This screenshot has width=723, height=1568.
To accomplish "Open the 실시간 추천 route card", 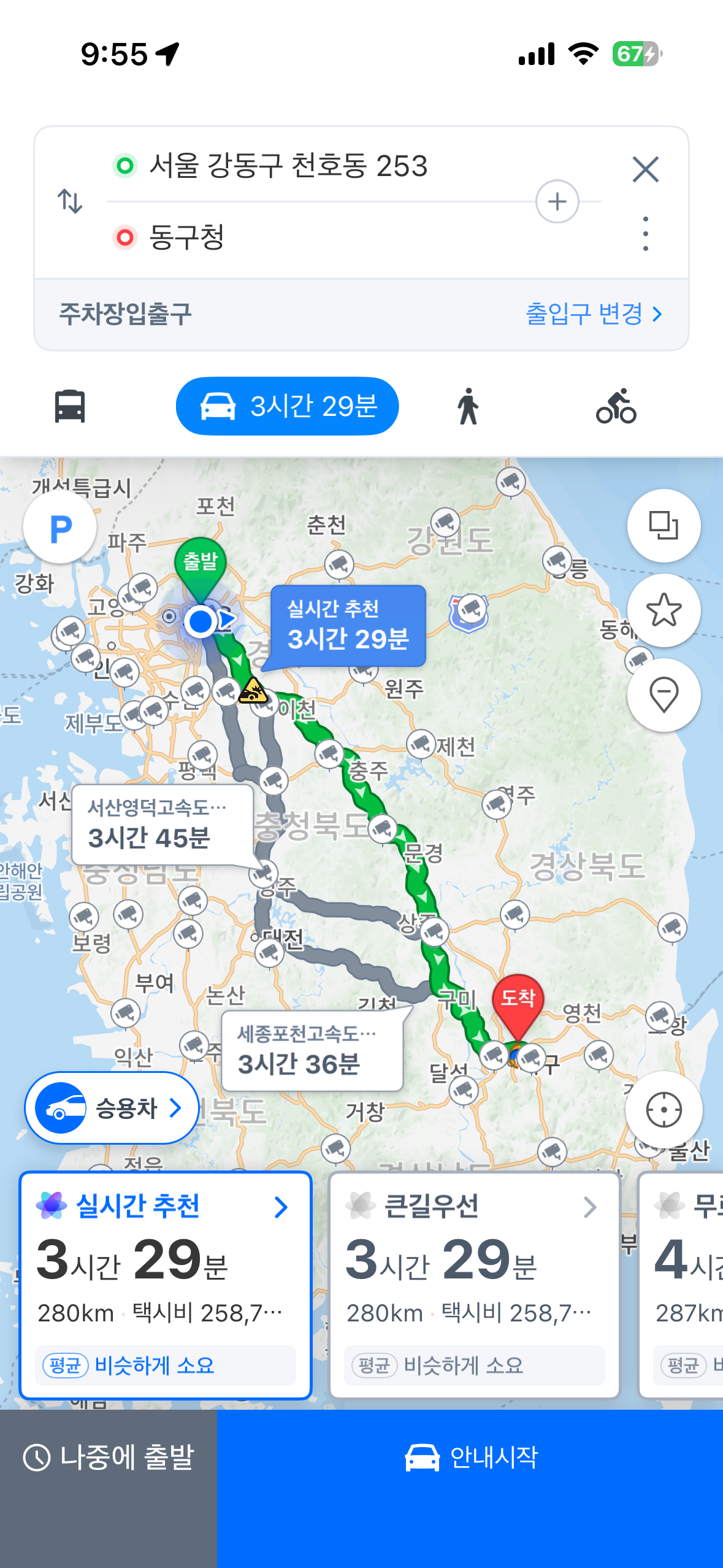I will 166,1285.
